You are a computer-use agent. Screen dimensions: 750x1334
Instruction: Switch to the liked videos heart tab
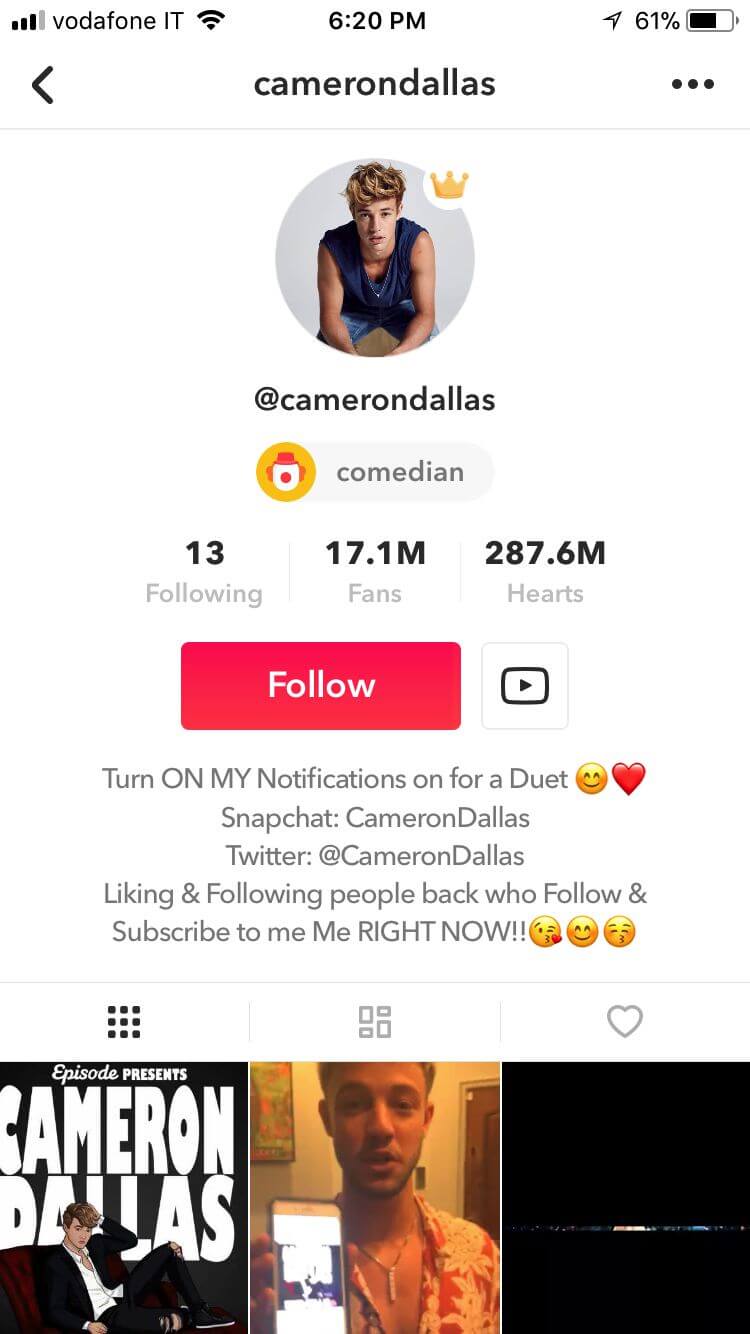[x=625, y=1021]
